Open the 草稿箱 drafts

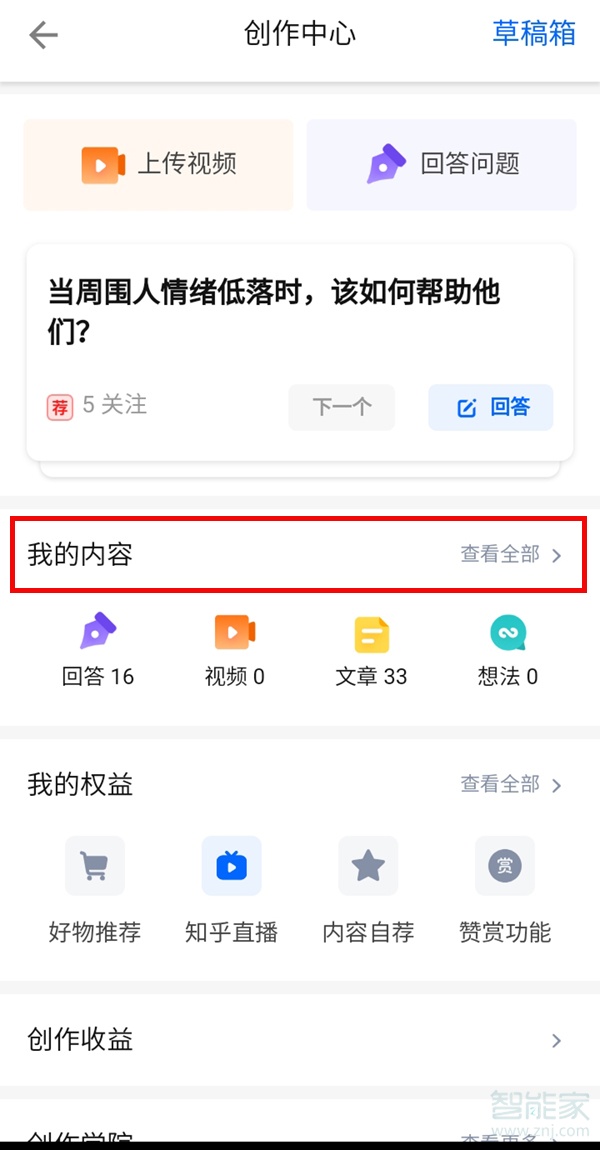coord(534,33)
